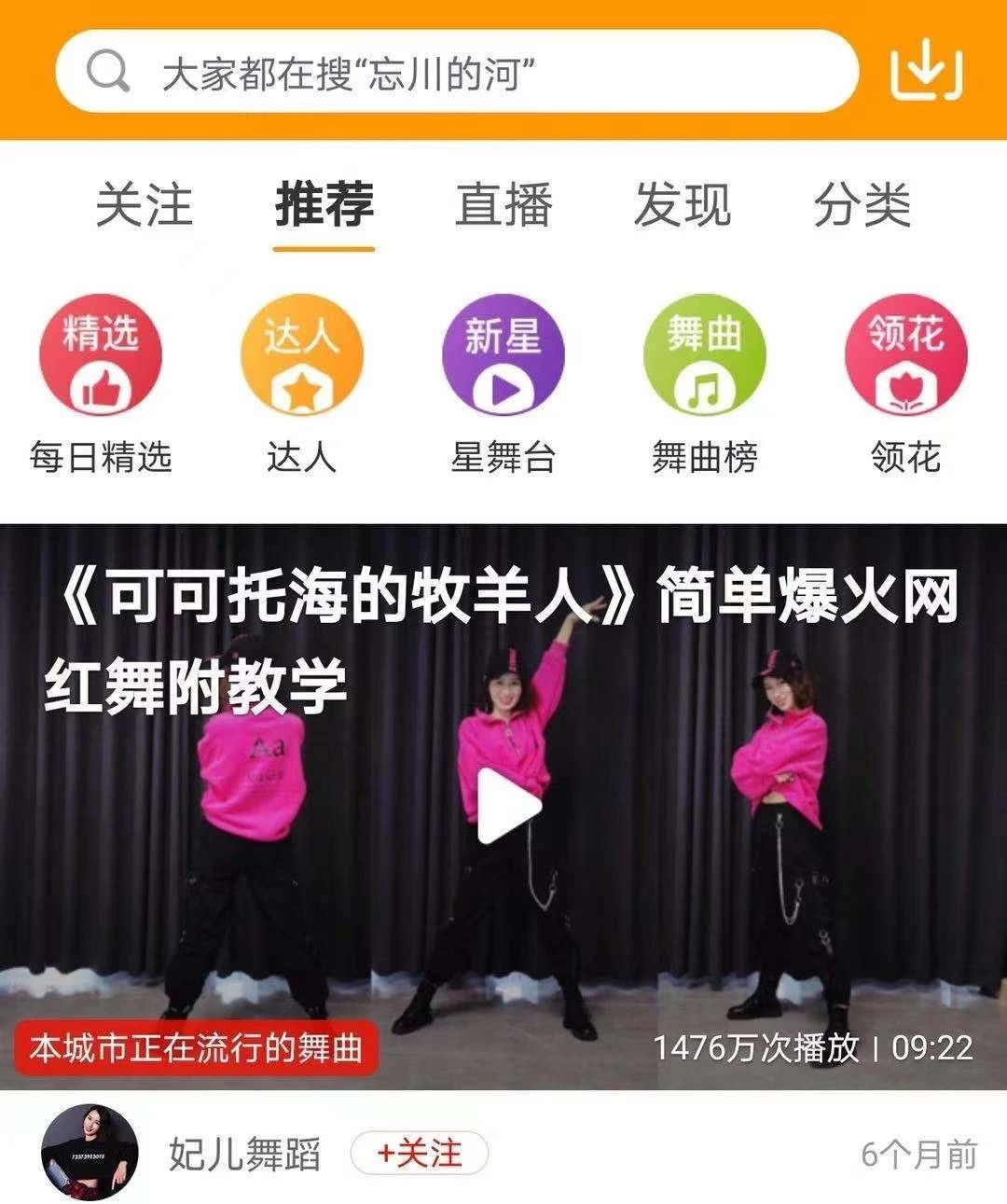The height and width of the screenshot is (1204, 1007).
Task: Open the 达人 shortcut
Action: pyautogui.click(x=301, y=357)
